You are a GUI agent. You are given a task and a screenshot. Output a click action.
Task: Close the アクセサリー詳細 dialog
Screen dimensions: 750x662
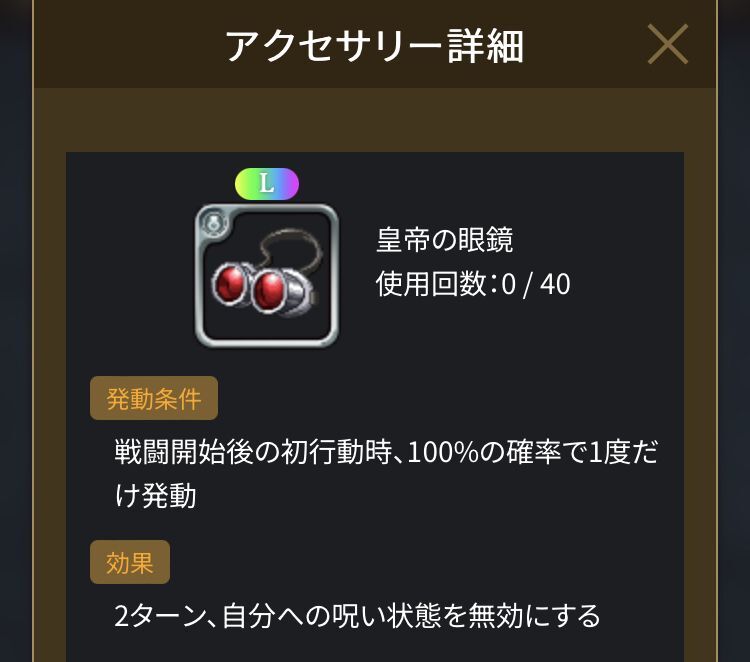[x=667, y=45]
